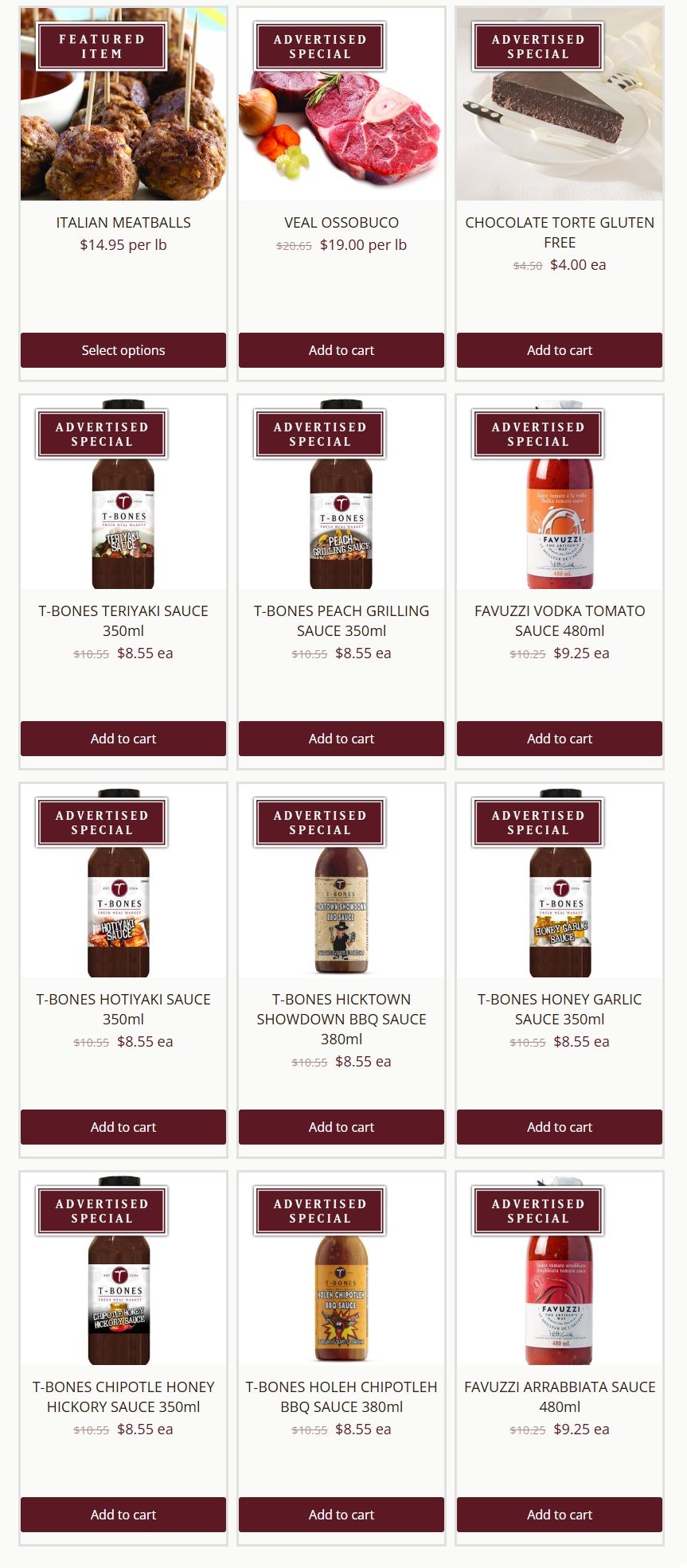Add Veal Ossobuco to cart
The height and width of the screenshot is (1568, 687).
click(342, 350)
